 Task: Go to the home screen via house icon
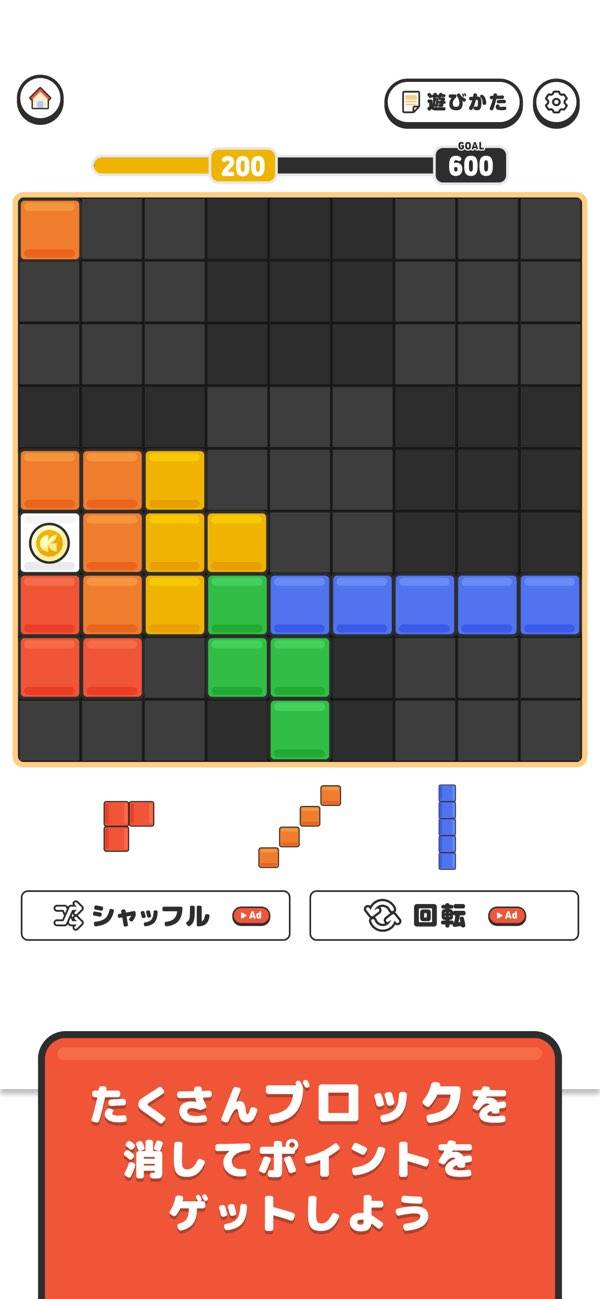40,99
